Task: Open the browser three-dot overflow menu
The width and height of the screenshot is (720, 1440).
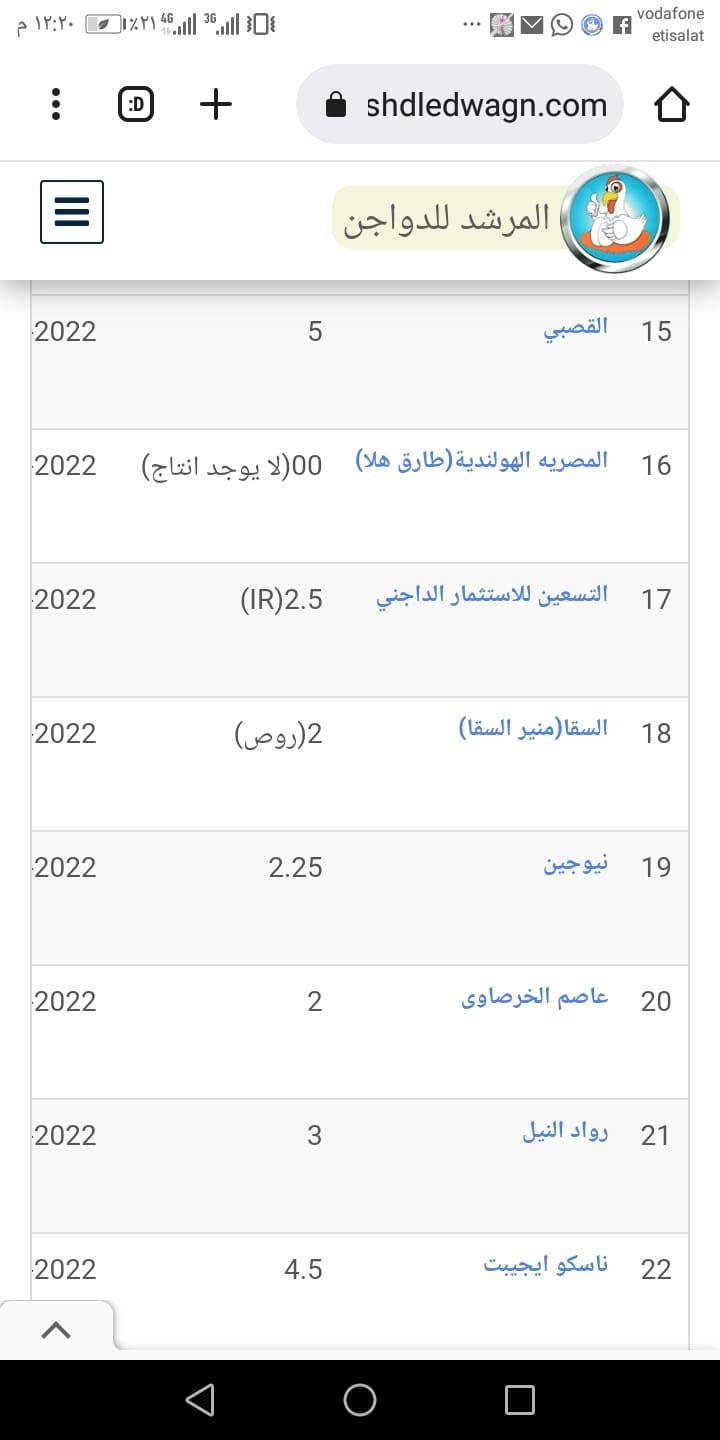Action: [56, 103]
